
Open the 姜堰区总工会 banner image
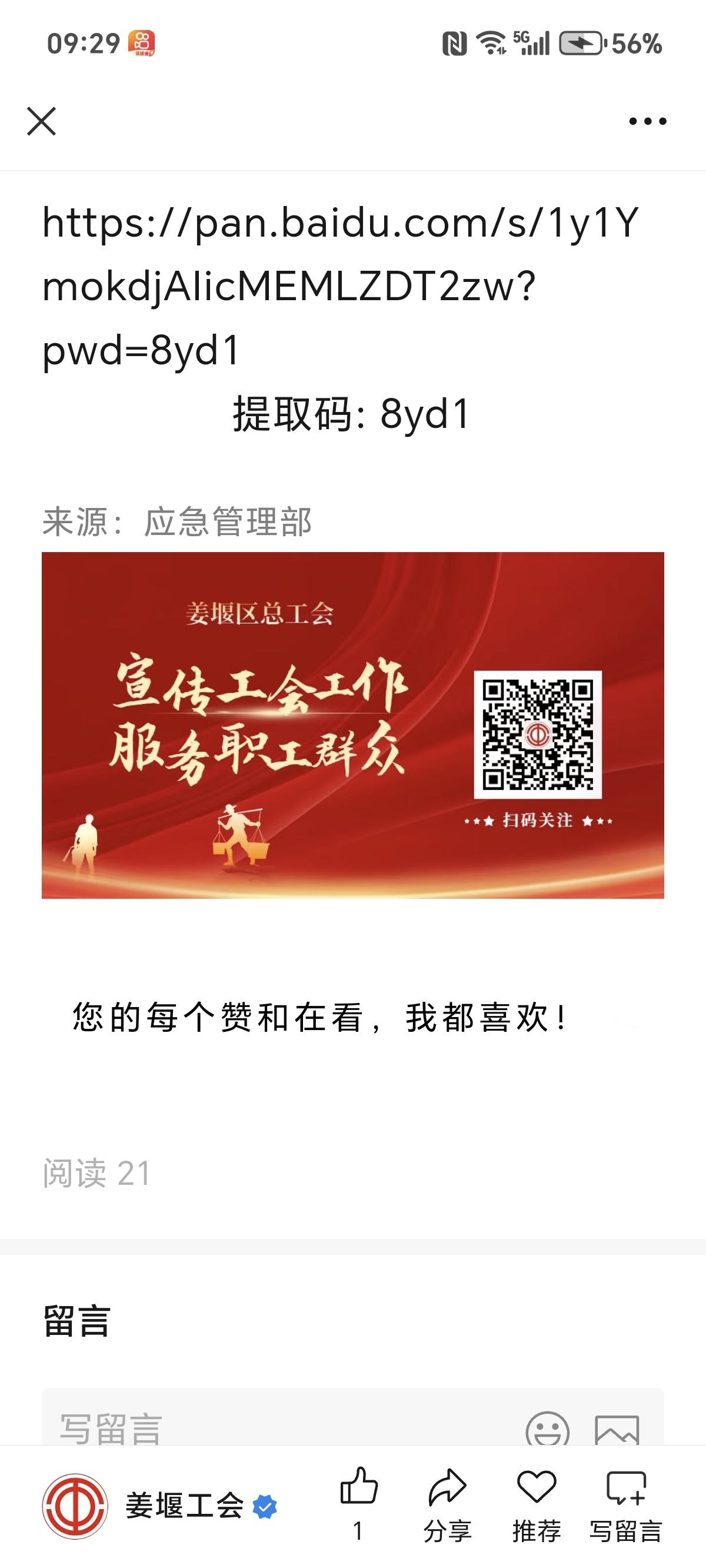coord(353,725)
